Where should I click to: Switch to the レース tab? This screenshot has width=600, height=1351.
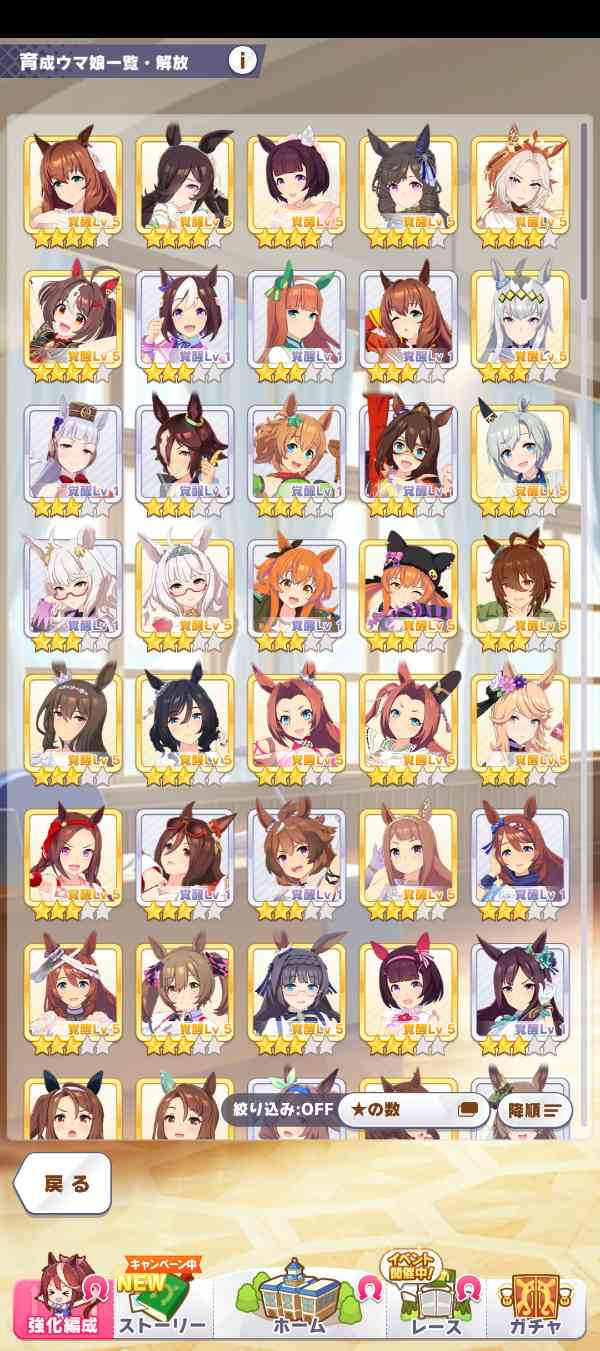[x=436, y=1310]
